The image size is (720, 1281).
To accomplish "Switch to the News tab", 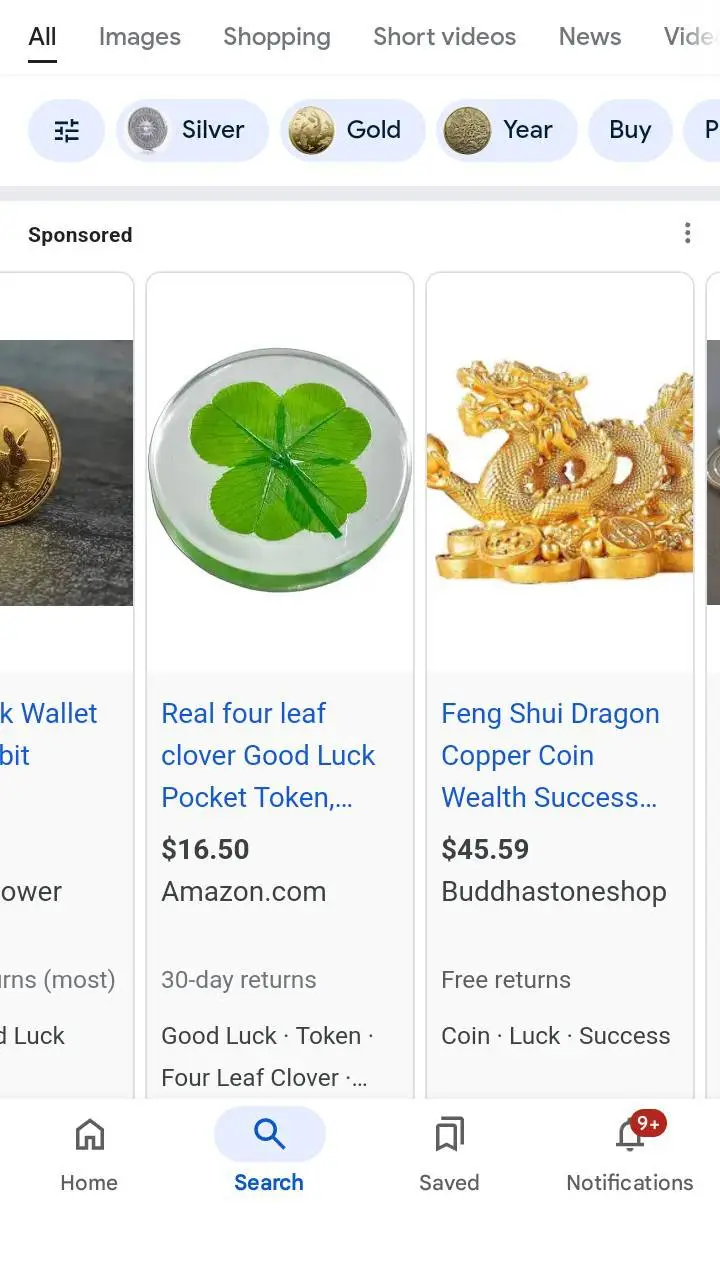I will [x=589, y=37].
